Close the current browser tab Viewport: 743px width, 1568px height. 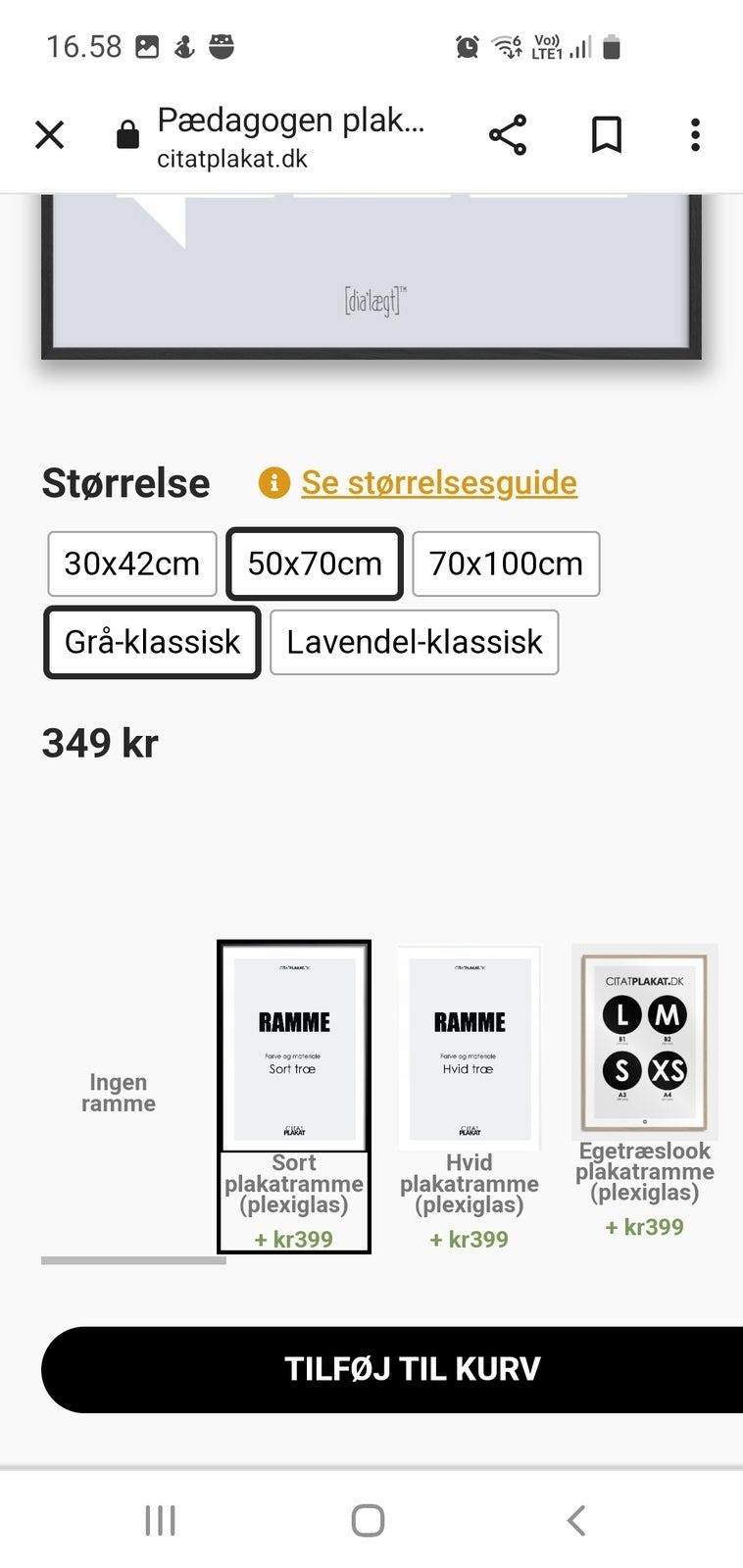49,134
